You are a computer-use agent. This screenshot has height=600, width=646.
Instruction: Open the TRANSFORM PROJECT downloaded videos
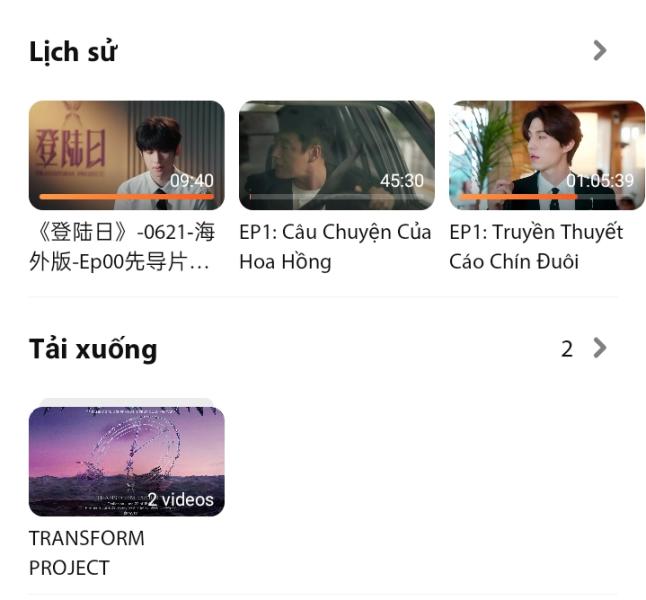[x=127, y=461]
